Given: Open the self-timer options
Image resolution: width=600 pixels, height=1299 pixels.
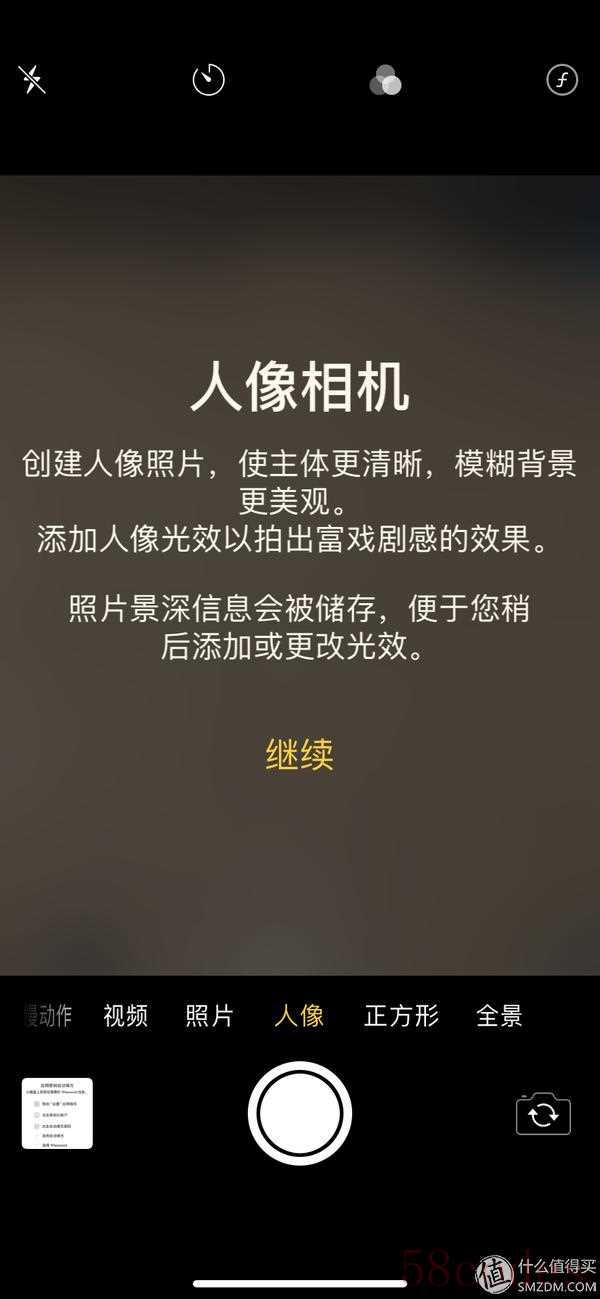Looking at the screenshot, I should [x=209, y=80].
